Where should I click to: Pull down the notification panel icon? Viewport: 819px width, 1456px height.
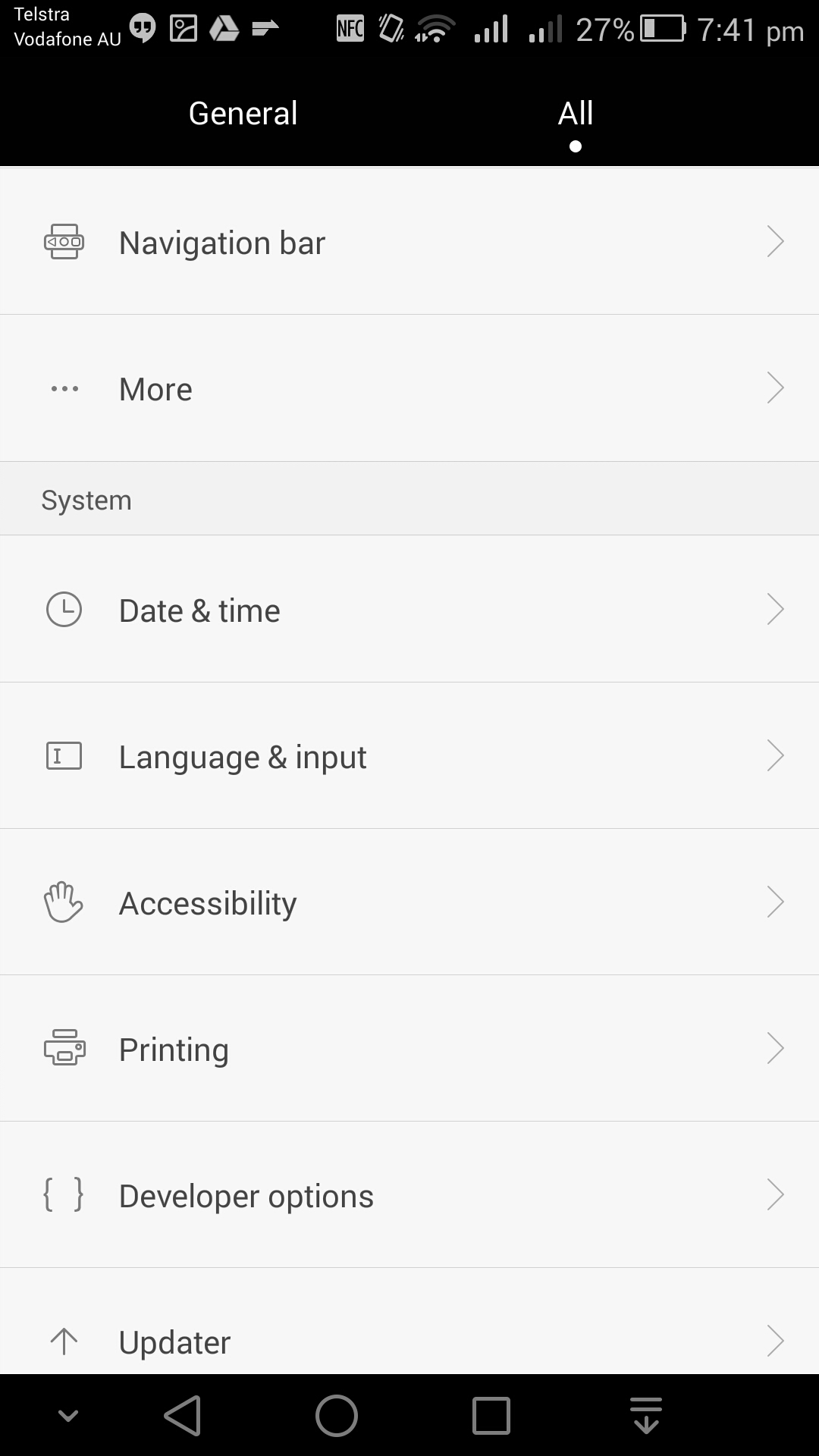pos(646,1416)
